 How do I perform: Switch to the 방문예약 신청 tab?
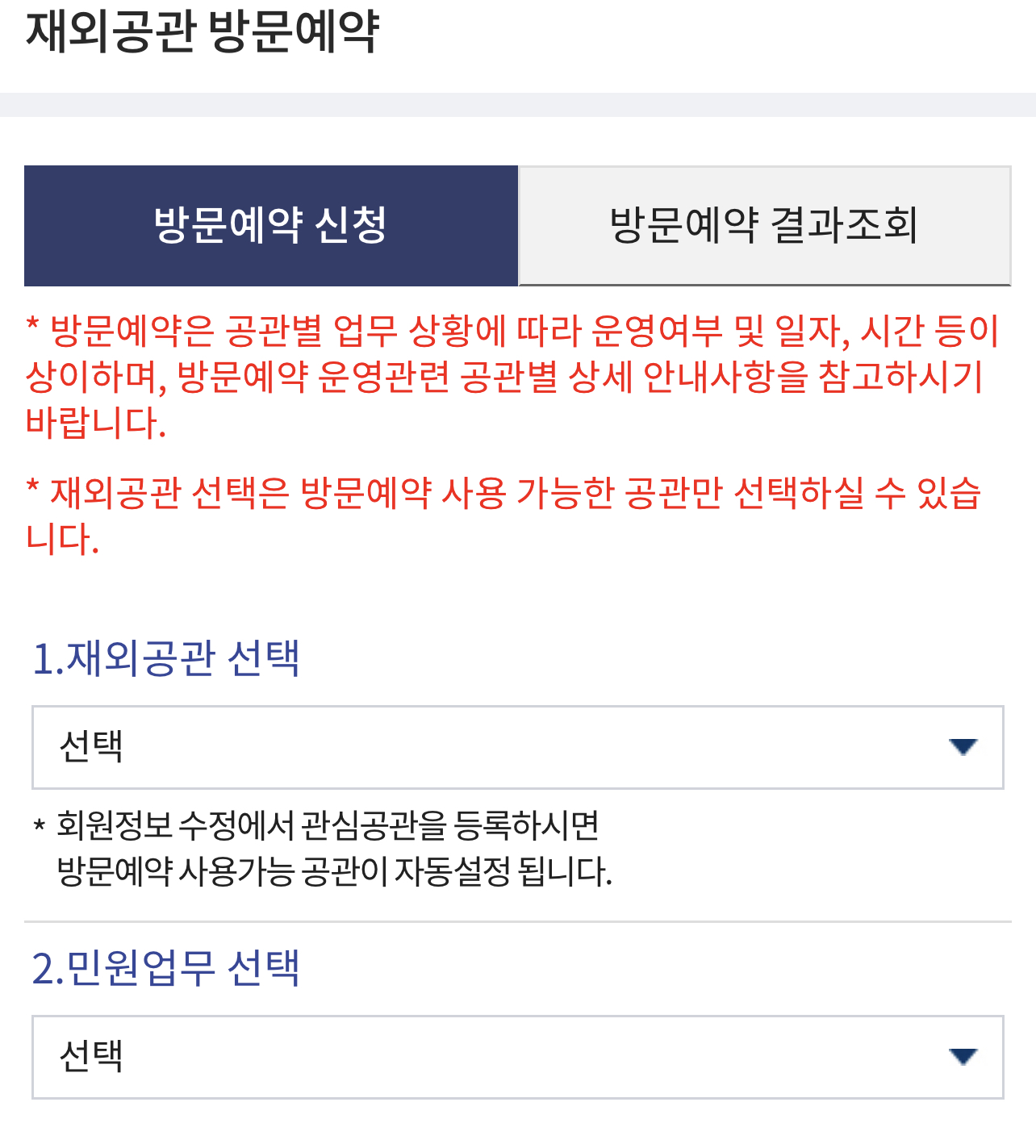tap(270, 225)
